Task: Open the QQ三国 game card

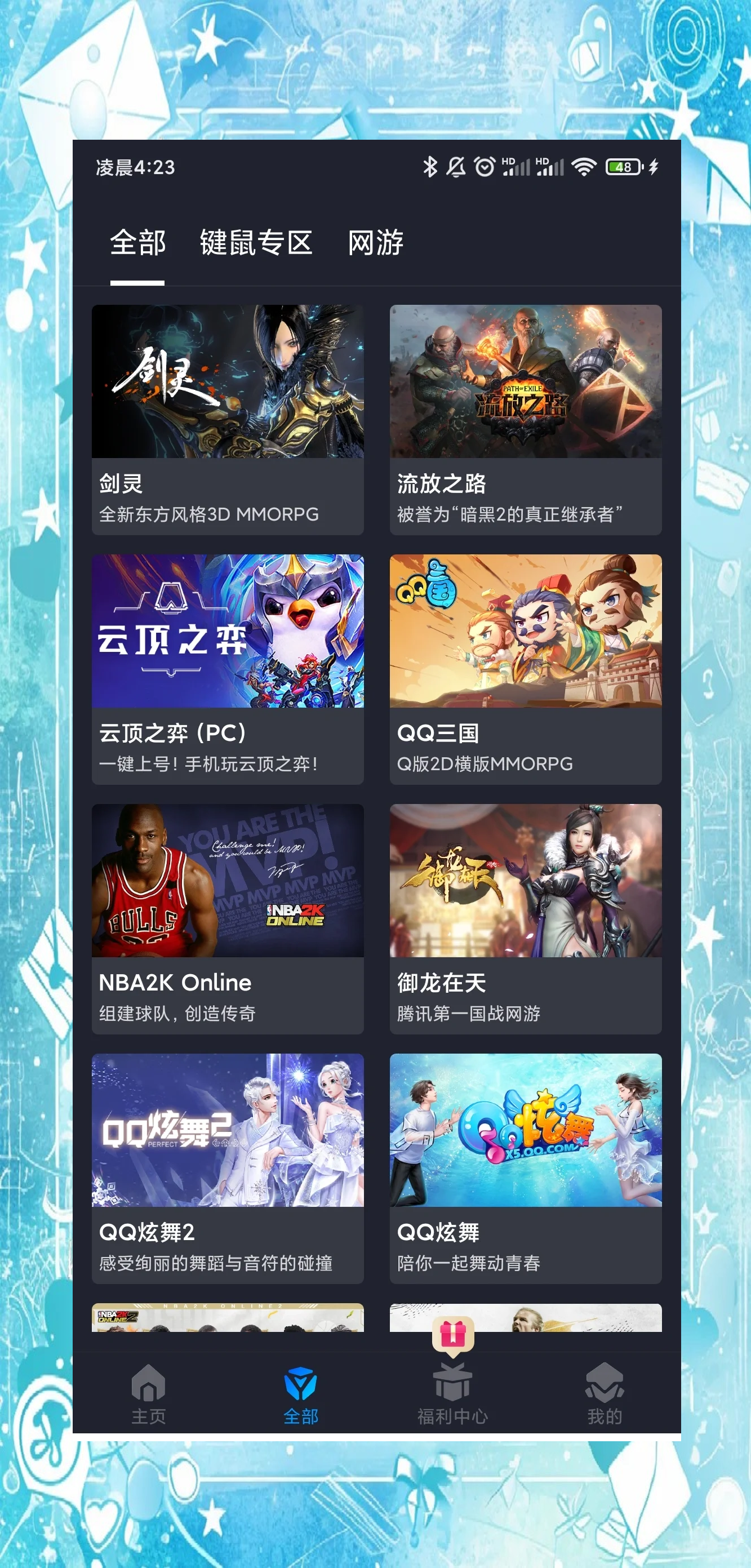Action: pyautogui.click(x=525, y=669)
